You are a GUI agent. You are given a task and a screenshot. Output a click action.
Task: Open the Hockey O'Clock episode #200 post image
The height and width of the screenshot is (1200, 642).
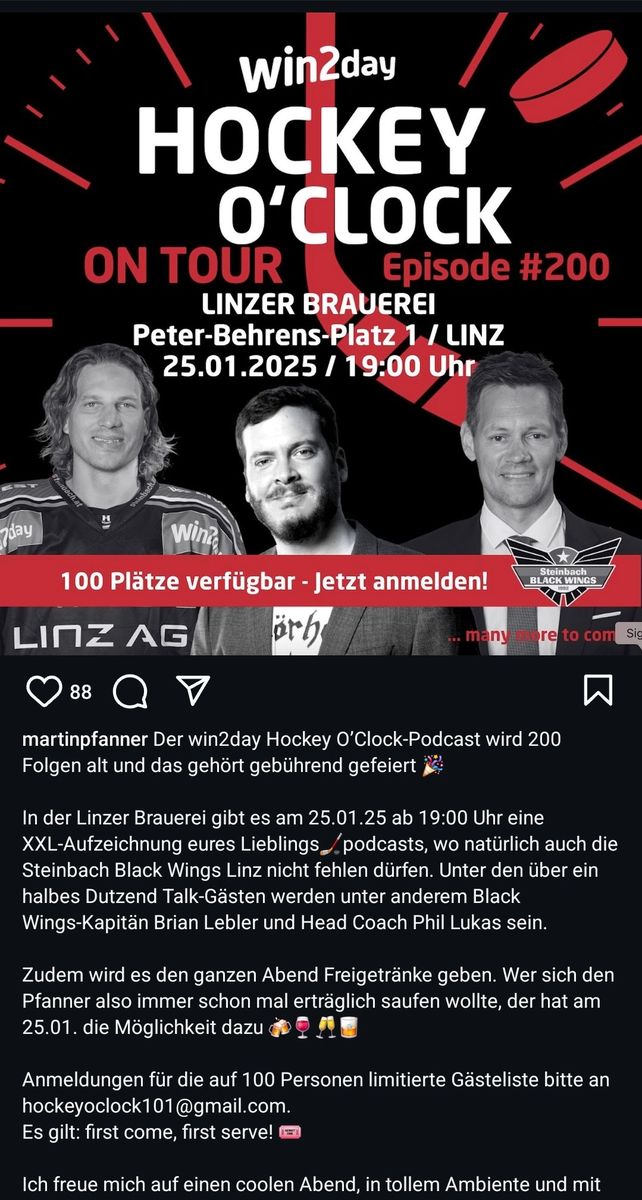(321, 330)
